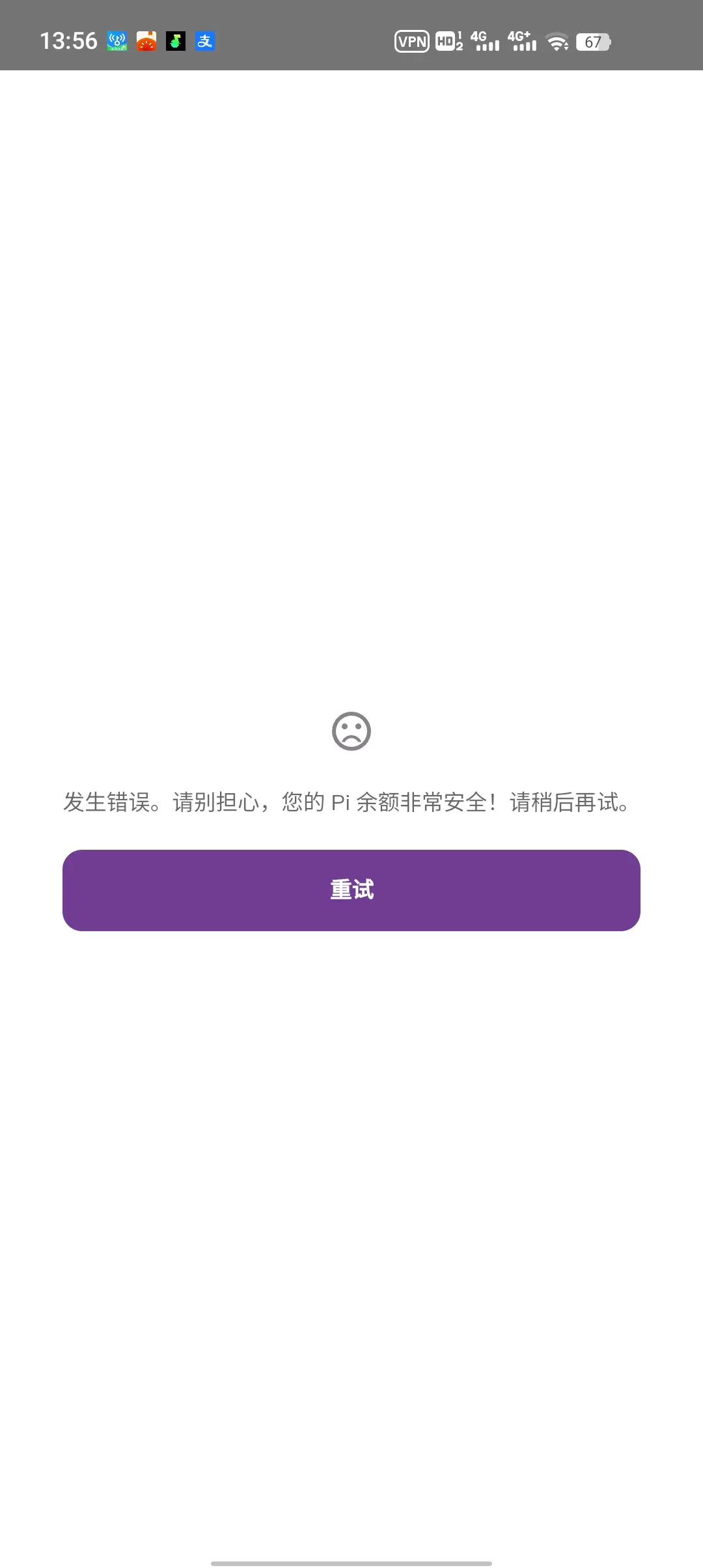Screen dimensions: 703x1568
Task: Tap the VPN status icon
Action: pos(411,42)
